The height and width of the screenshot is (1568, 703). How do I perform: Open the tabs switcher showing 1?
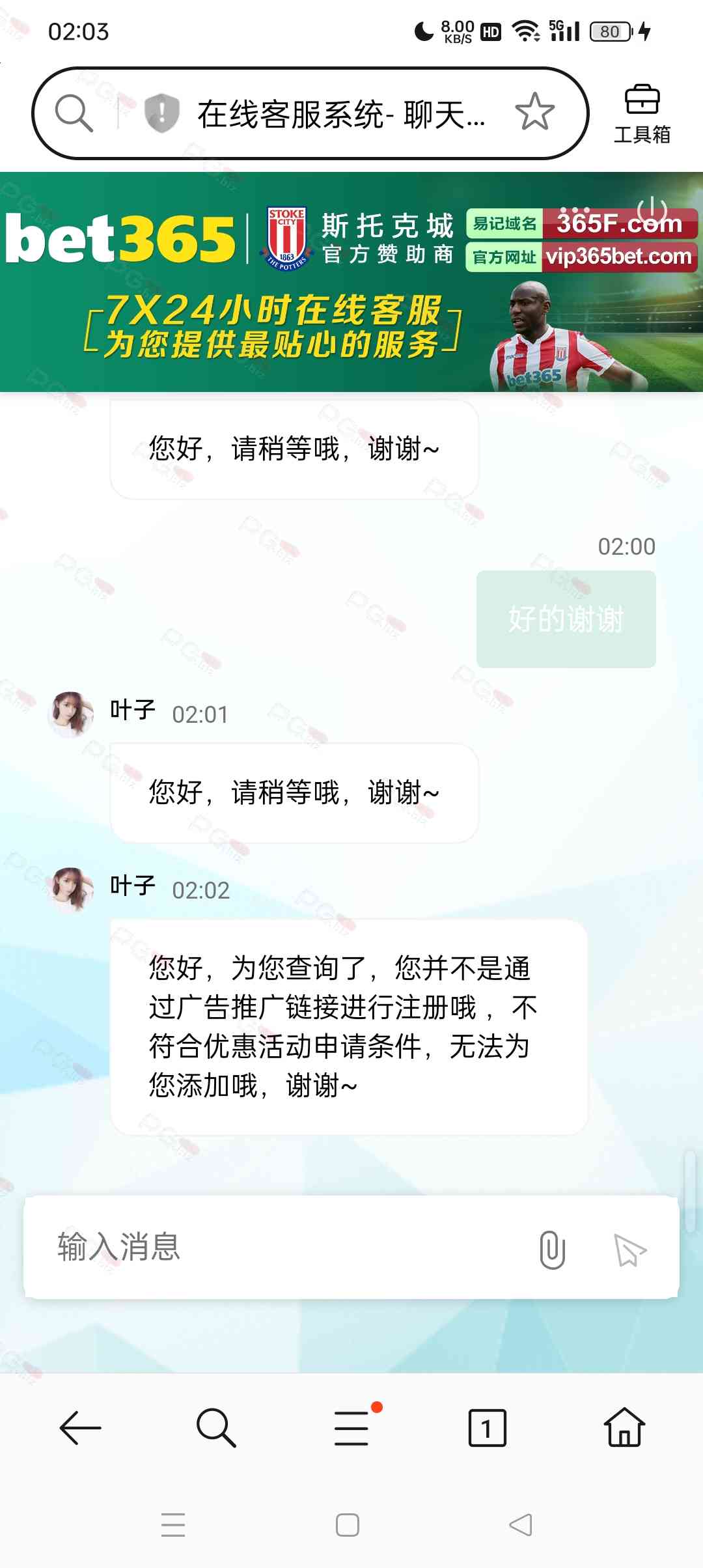click(487, 1428)
